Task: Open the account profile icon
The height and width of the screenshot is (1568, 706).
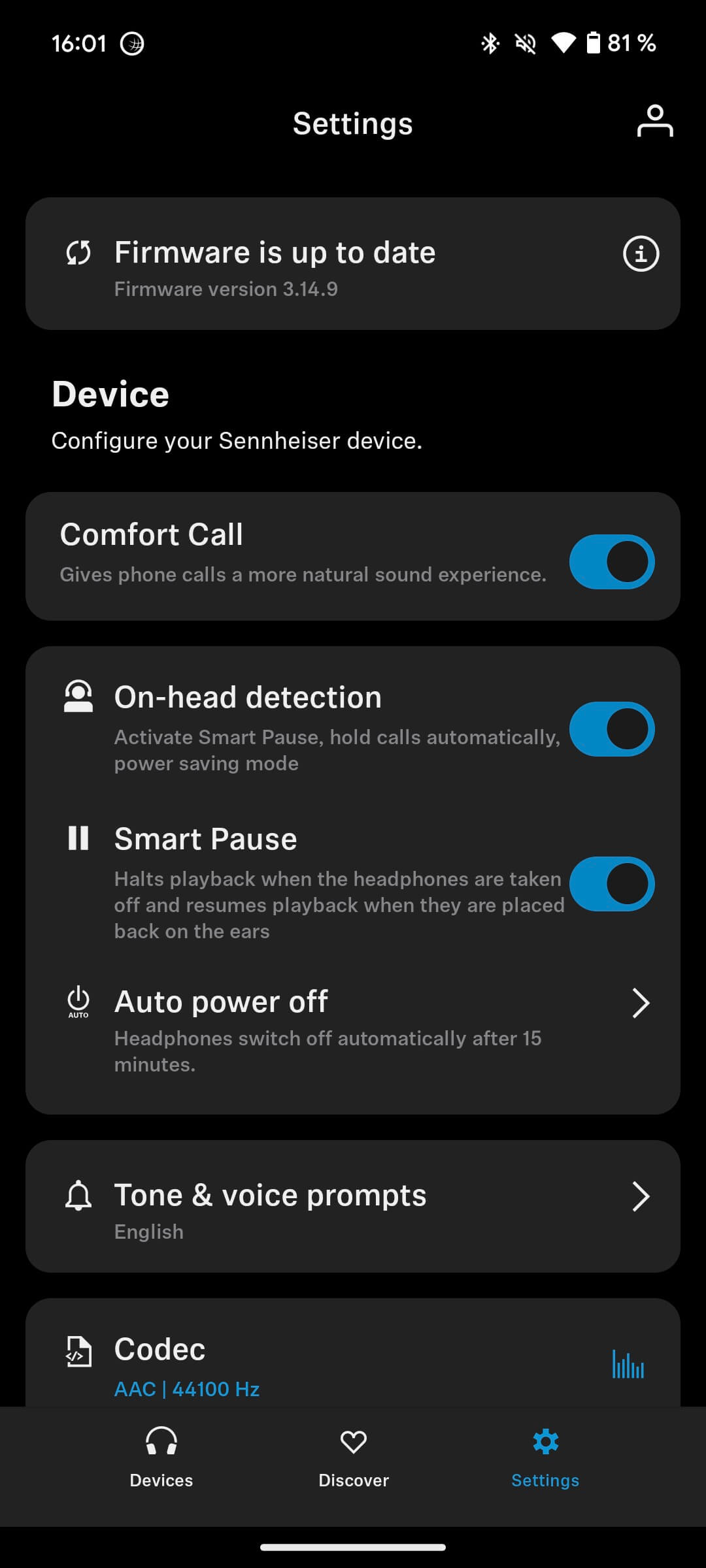Action: click(x=654, y=122)
